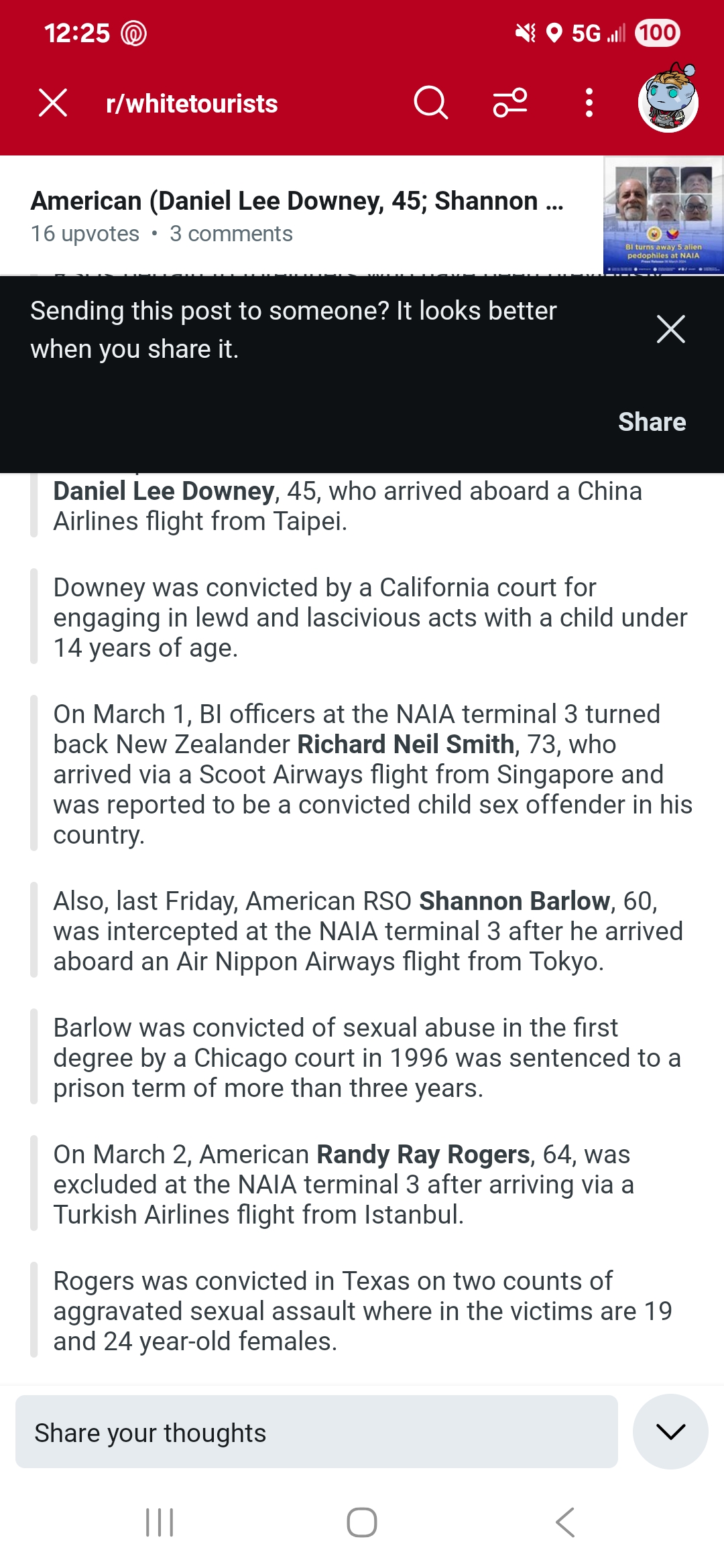Open the three-dot overflow menu
The width and height of the screenshot is (724, 1568).
pyautogui.click(x=589, y=103)
